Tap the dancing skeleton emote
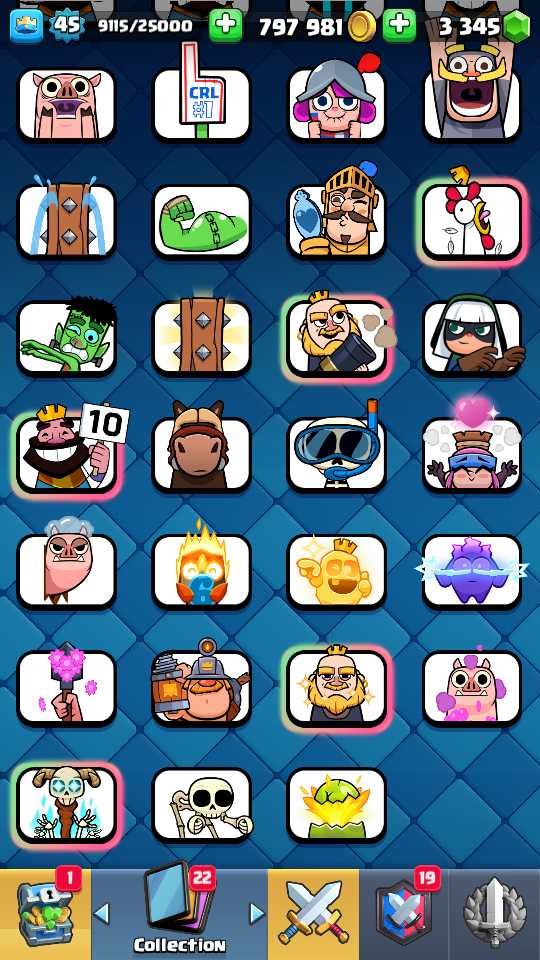The height and width of the screenshot is (960, 540). click(201, 804)
